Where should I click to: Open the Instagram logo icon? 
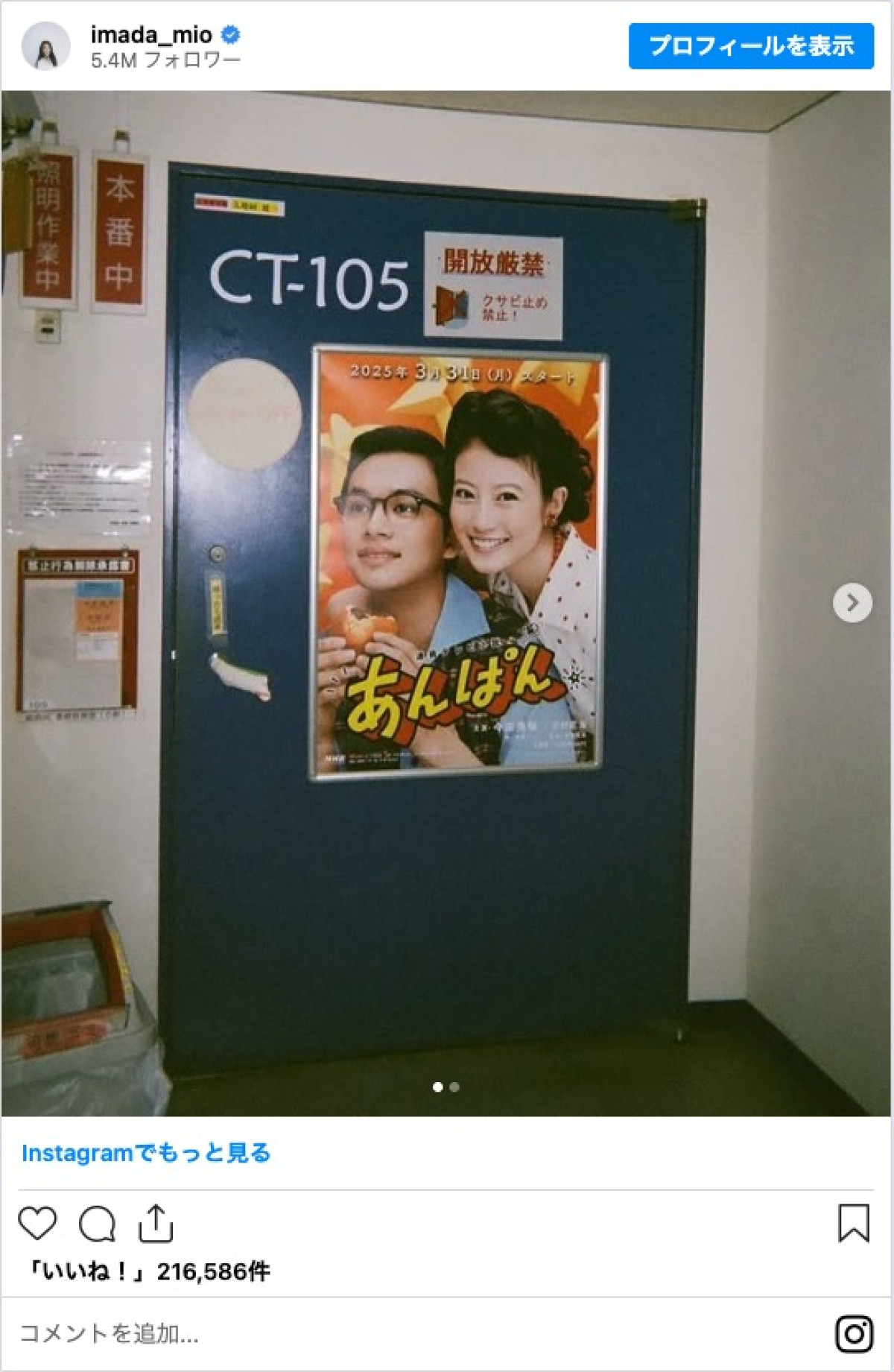pyautogui.click(x=854, y=1333)
